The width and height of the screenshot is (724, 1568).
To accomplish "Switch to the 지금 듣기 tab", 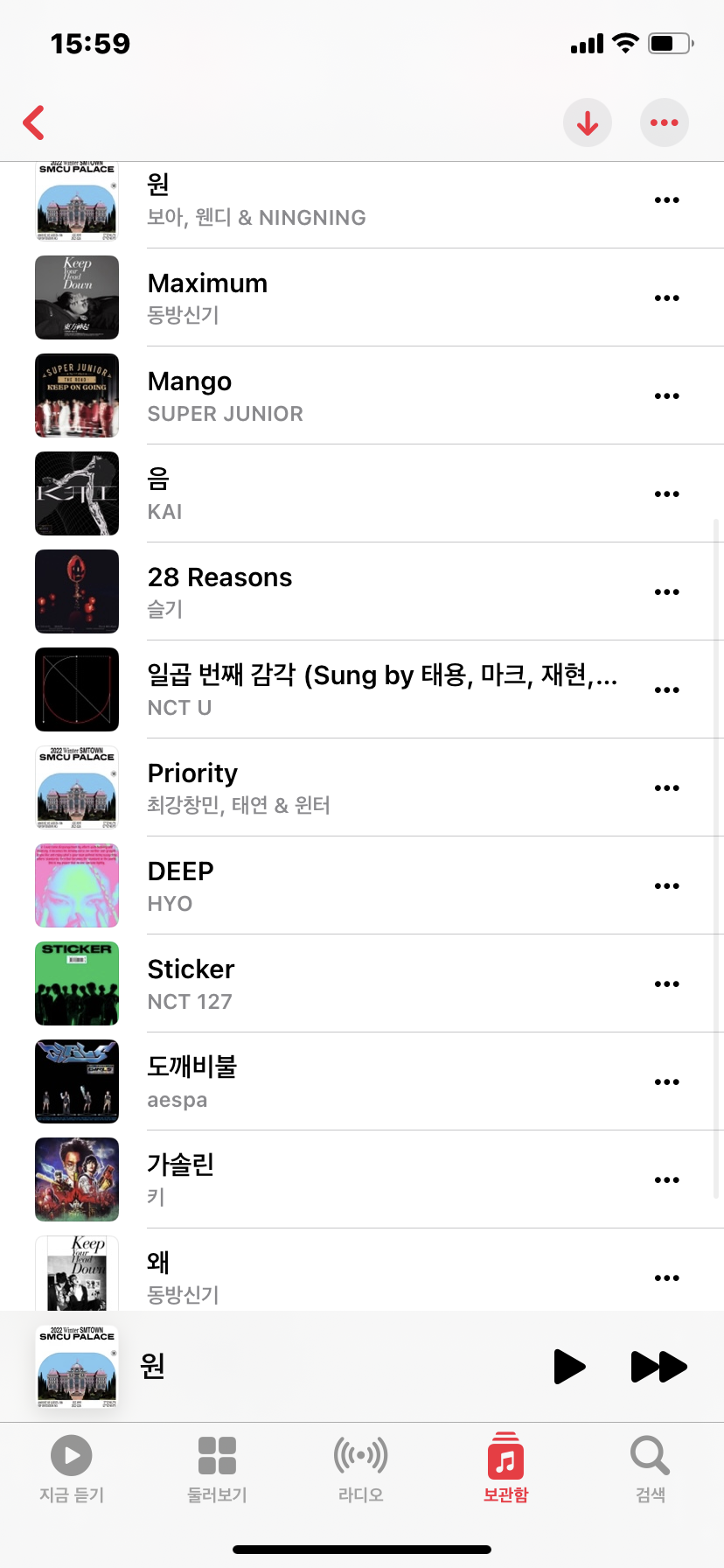I will pos(72,1470).
